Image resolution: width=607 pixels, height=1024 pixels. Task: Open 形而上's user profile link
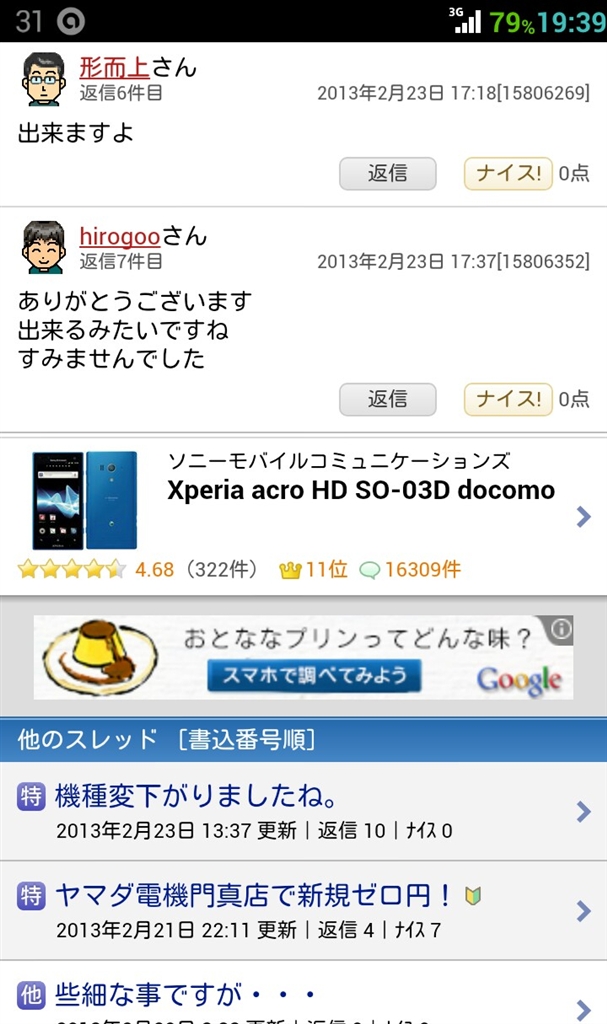pyautogui.click(x=114, y=68)
